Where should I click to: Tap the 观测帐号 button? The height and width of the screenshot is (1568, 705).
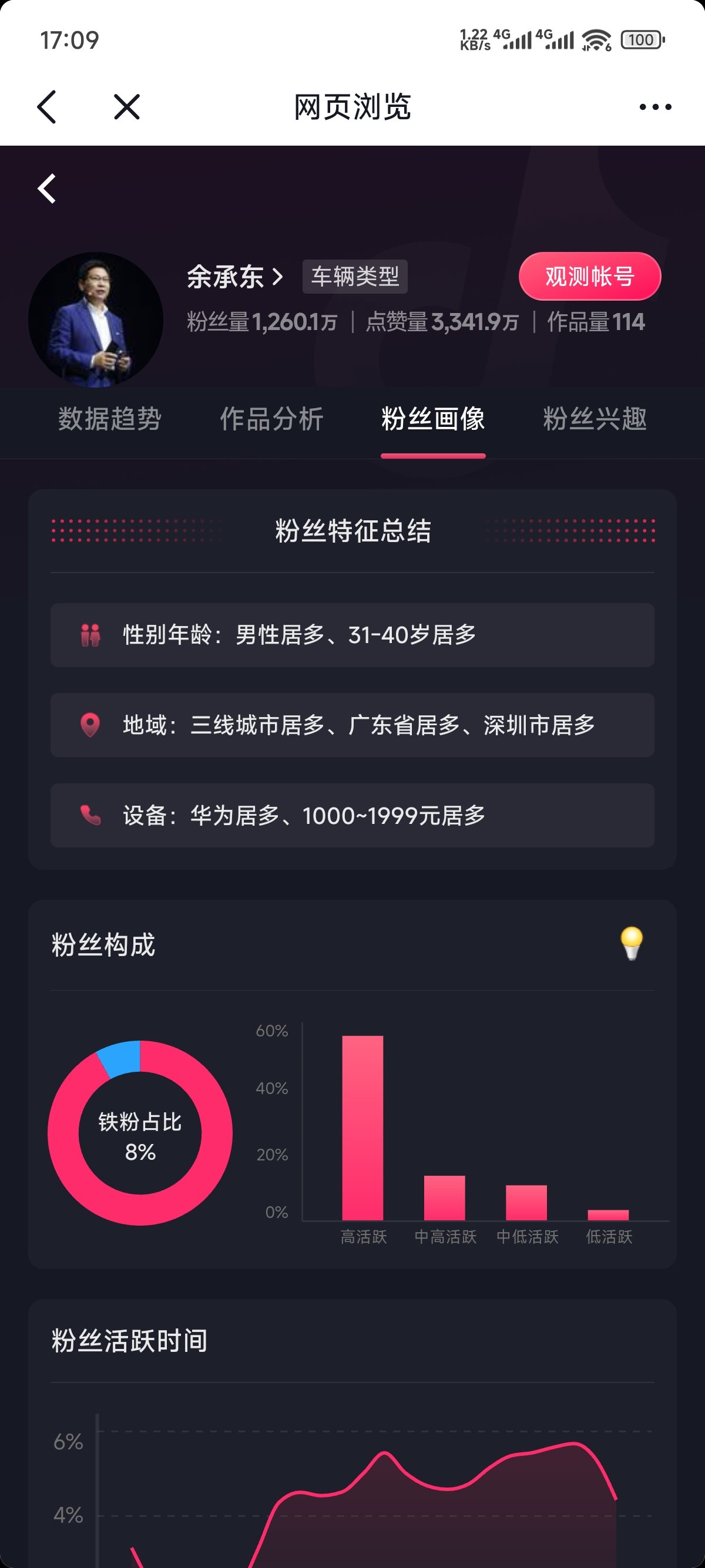589,277
